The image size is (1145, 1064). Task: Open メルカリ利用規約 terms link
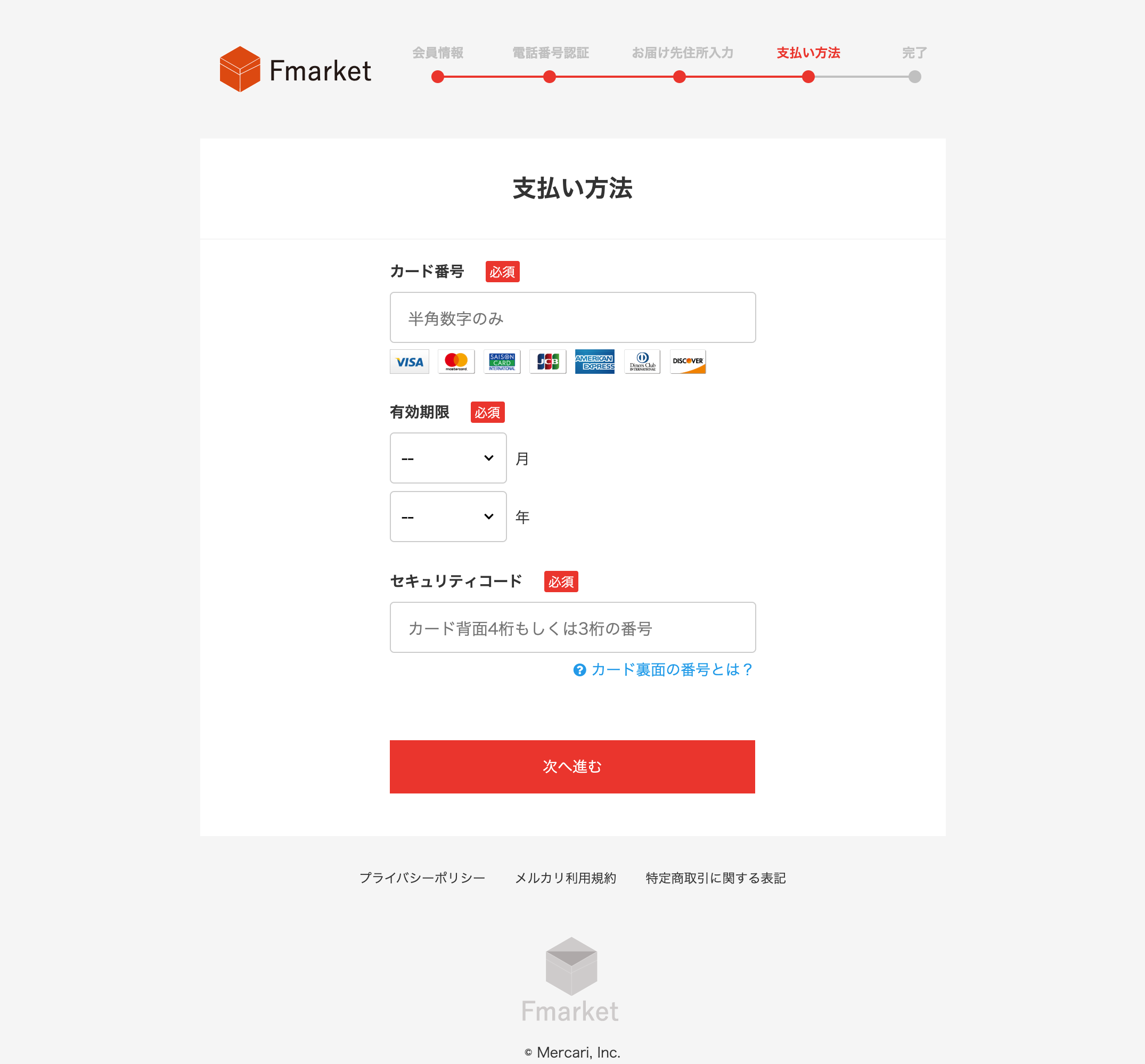[x=565, y=878]
